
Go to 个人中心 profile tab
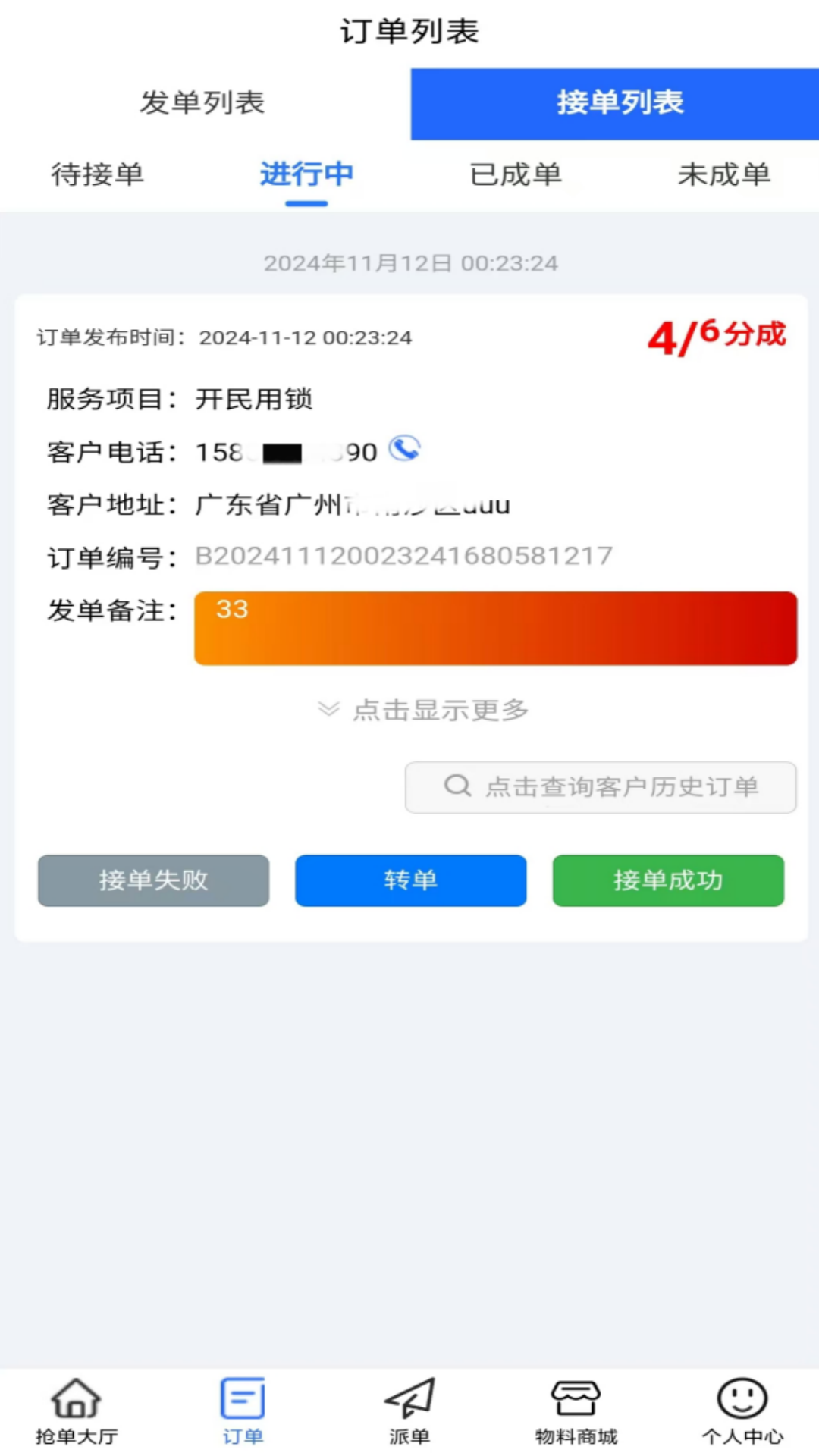[742, 1411]
